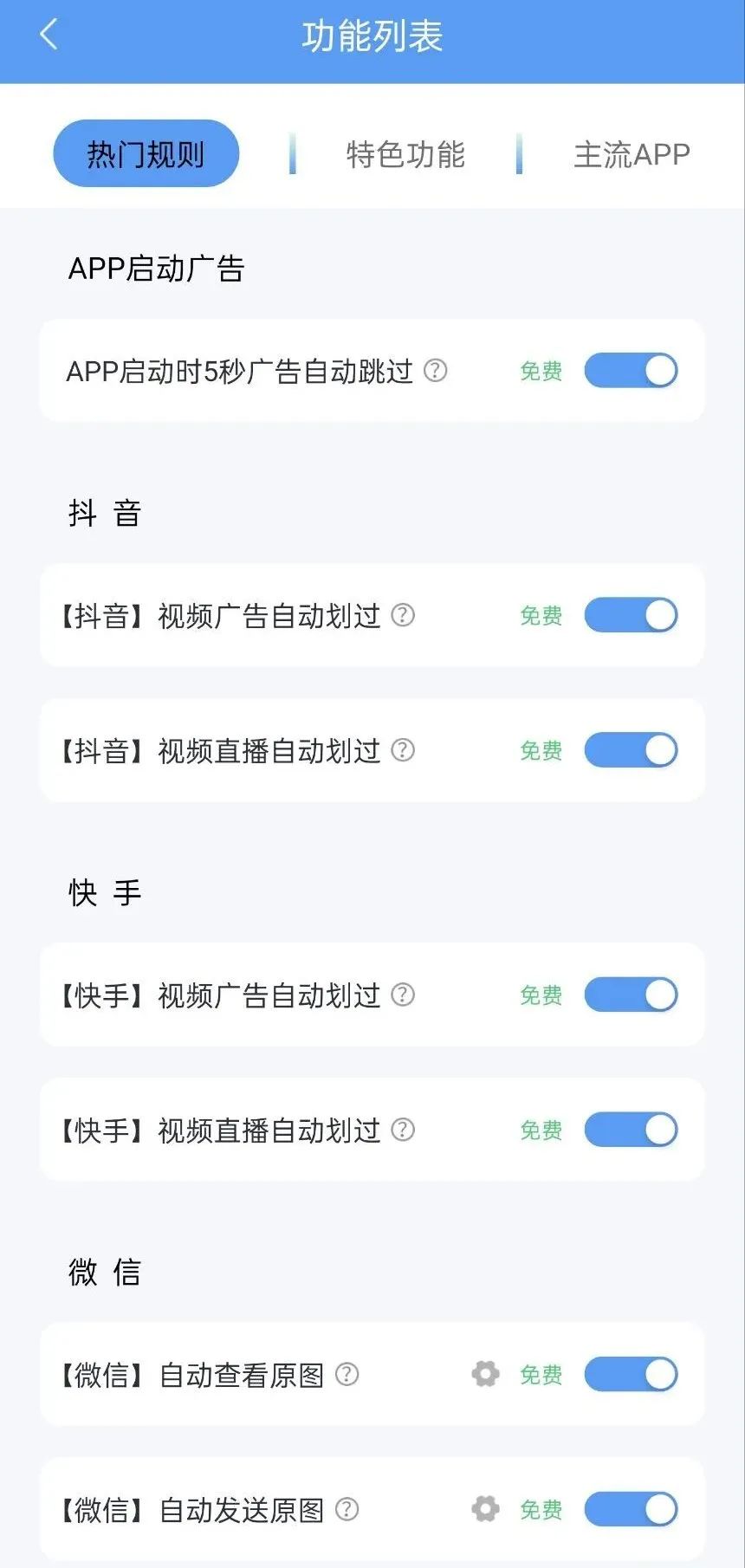Disable the APP启动时5秒广告自动跳过 switch
The width and height of the screenshot is (745, 1568).
click(631, 371)
